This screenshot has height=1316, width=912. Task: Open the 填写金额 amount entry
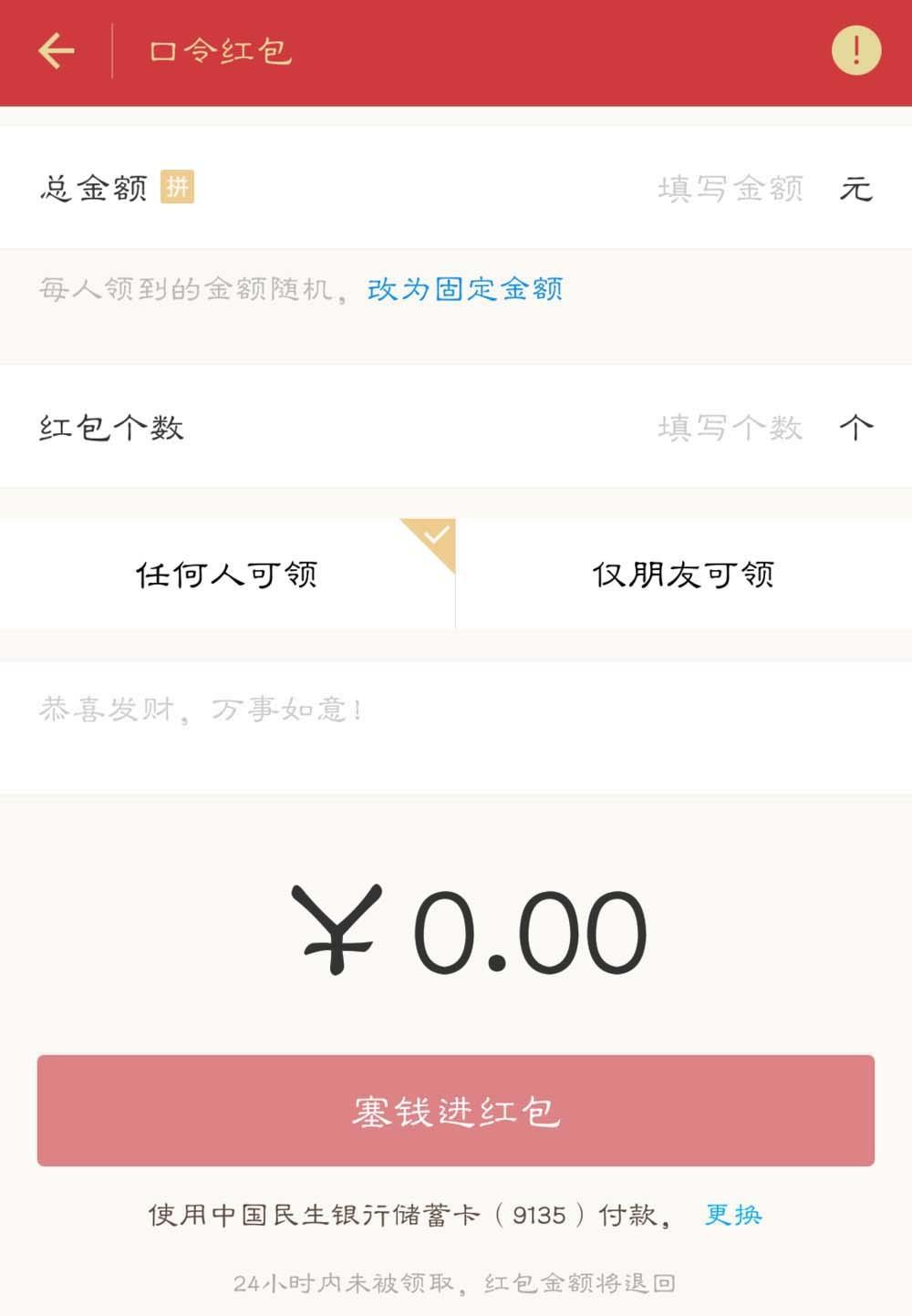(x=731, y=186)
